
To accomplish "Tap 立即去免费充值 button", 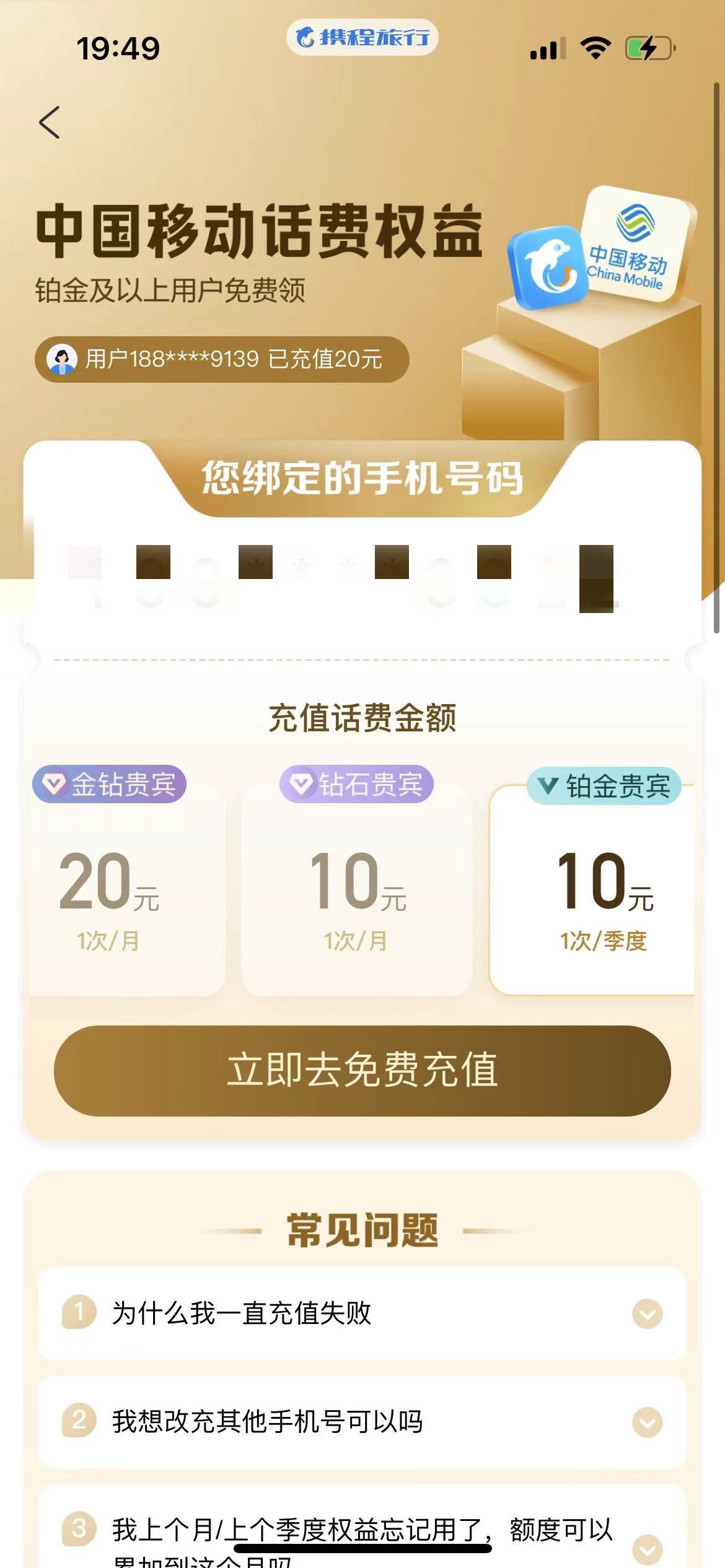I will tap(362, 1071).
